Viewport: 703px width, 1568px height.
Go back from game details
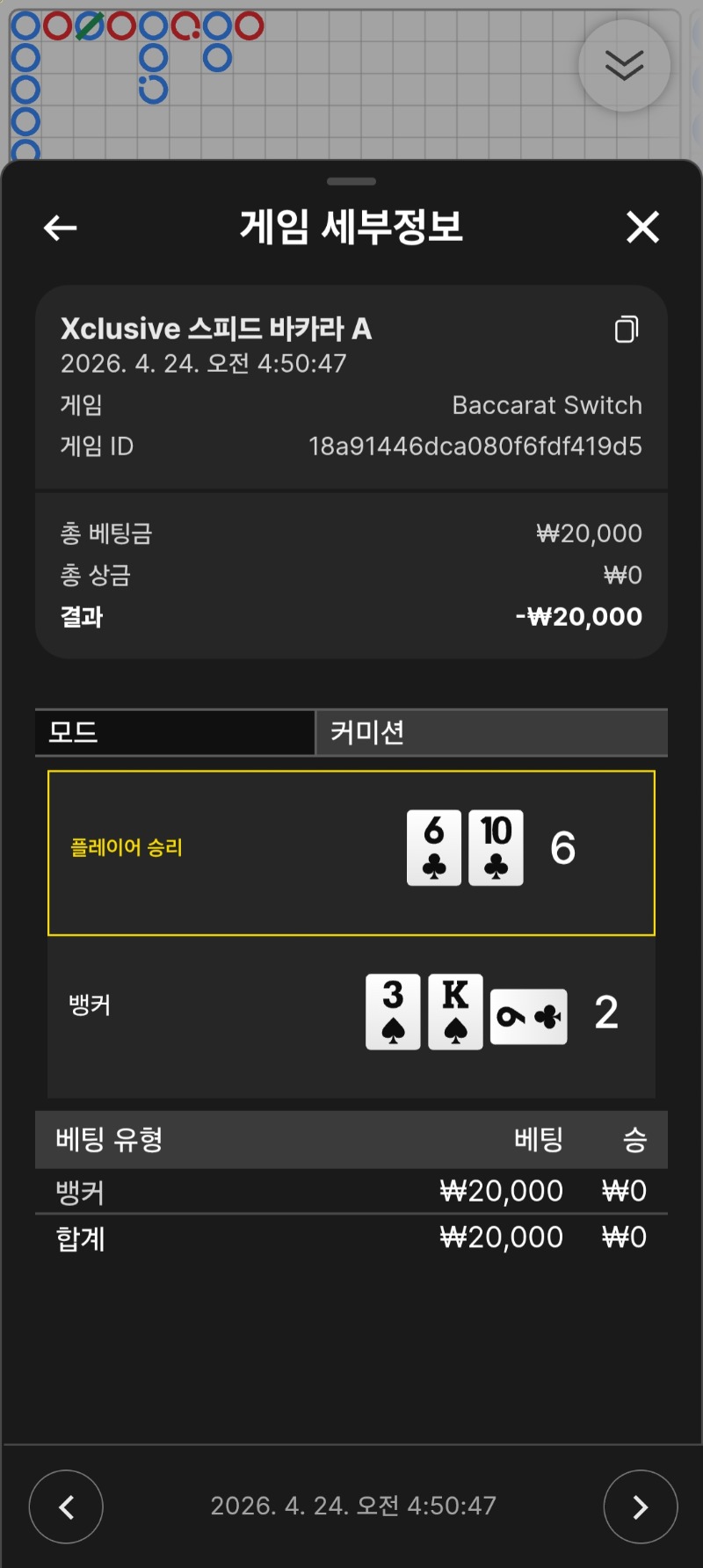tap(61, 229)
